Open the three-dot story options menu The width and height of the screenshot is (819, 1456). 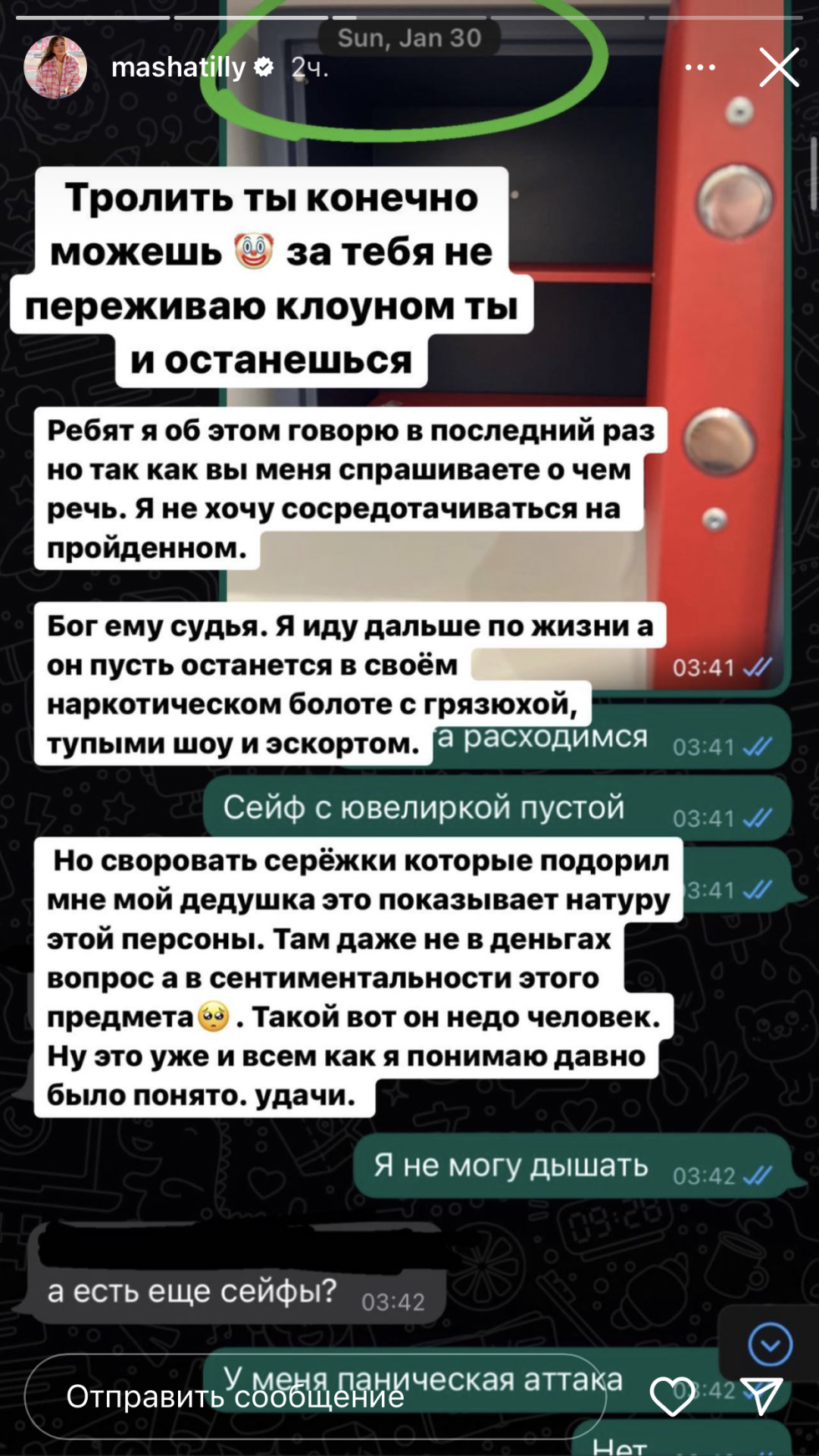[699, 68]
